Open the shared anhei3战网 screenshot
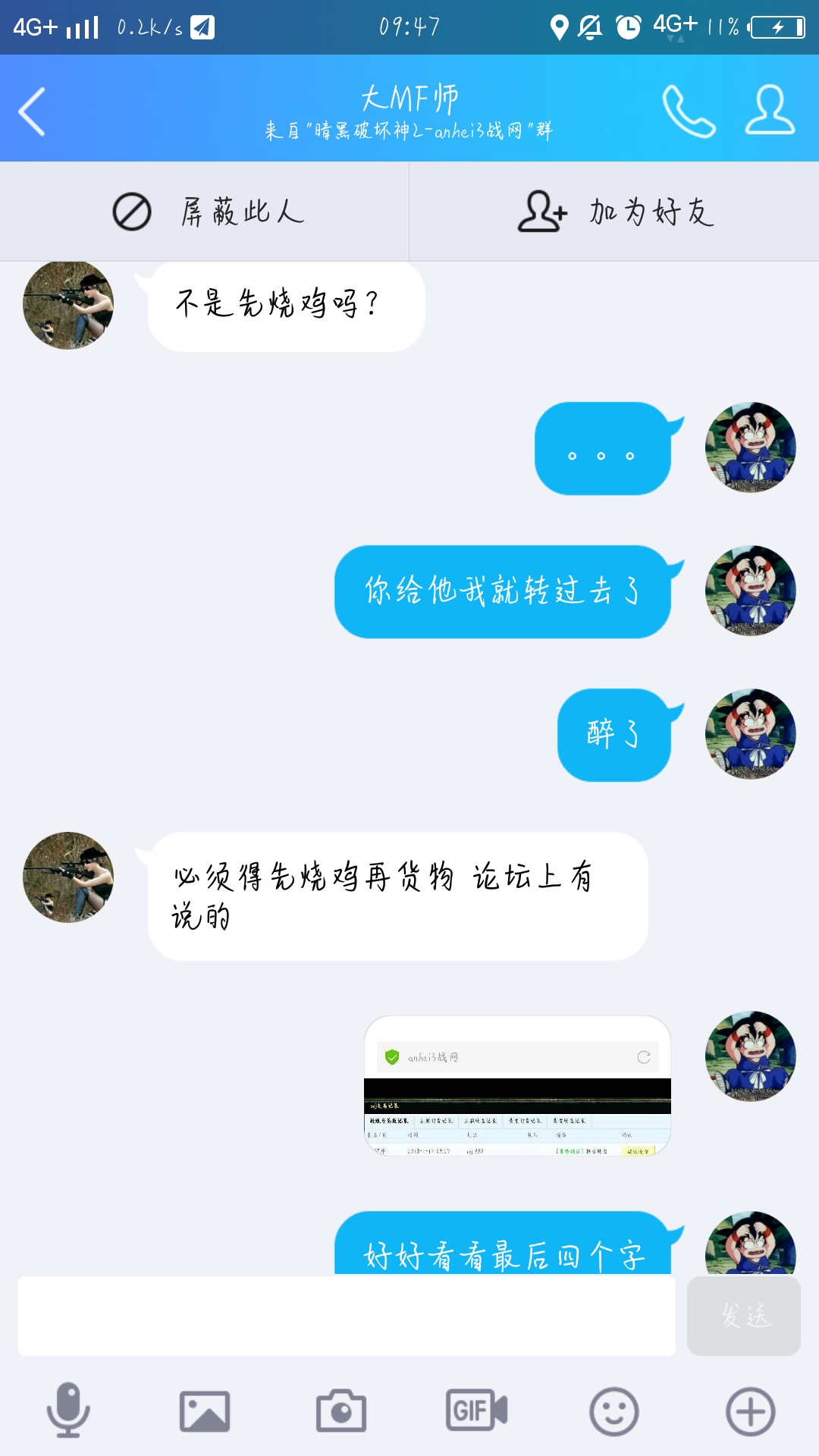This screenshot has width=819, height=1456. point(517,1085)
